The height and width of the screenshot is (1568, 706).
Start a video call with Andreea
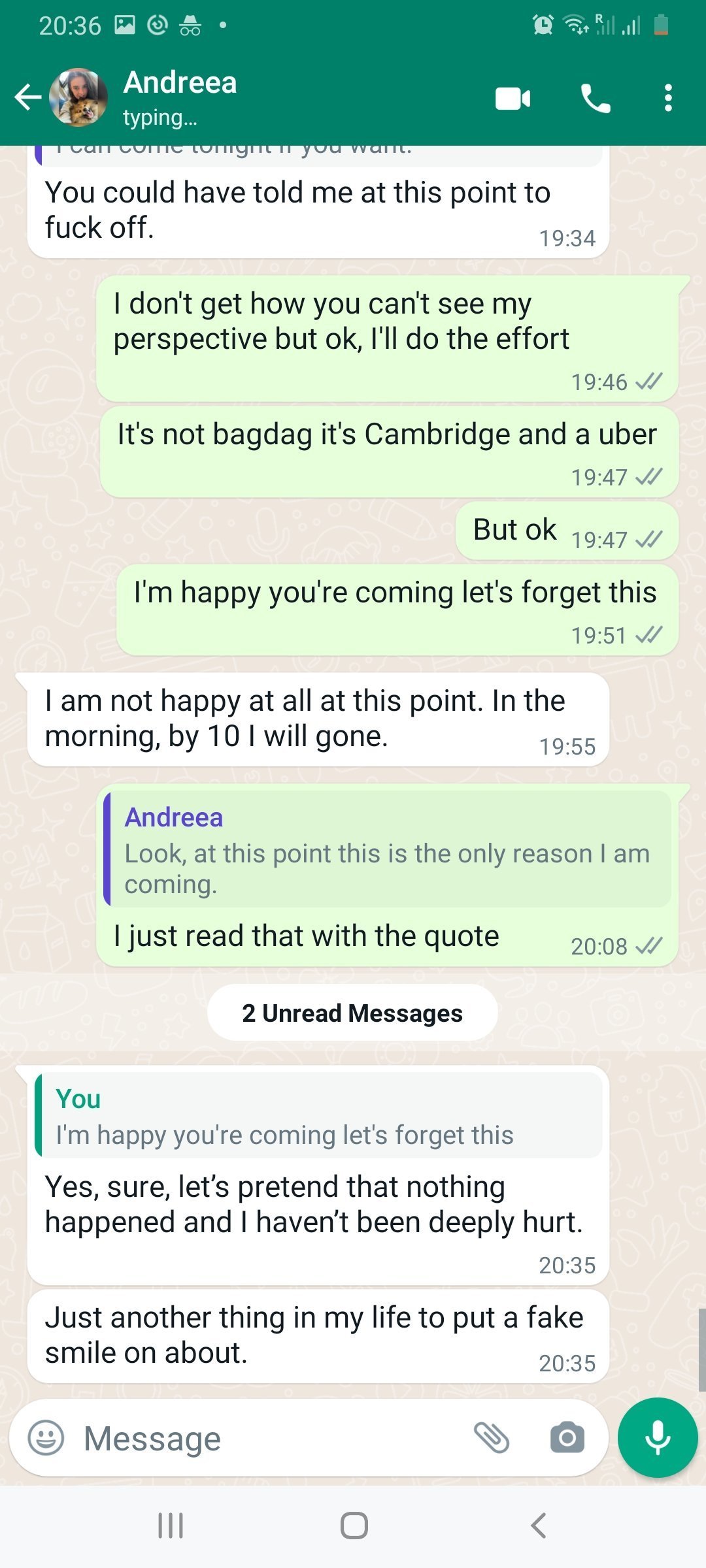pyautogui.click(x=513, y=99)
